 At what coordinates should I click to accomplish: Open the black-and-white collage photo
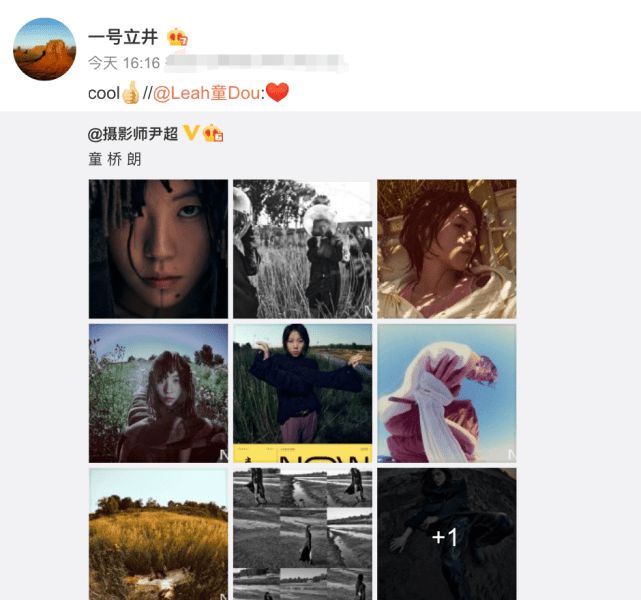(x=302, y=534)
